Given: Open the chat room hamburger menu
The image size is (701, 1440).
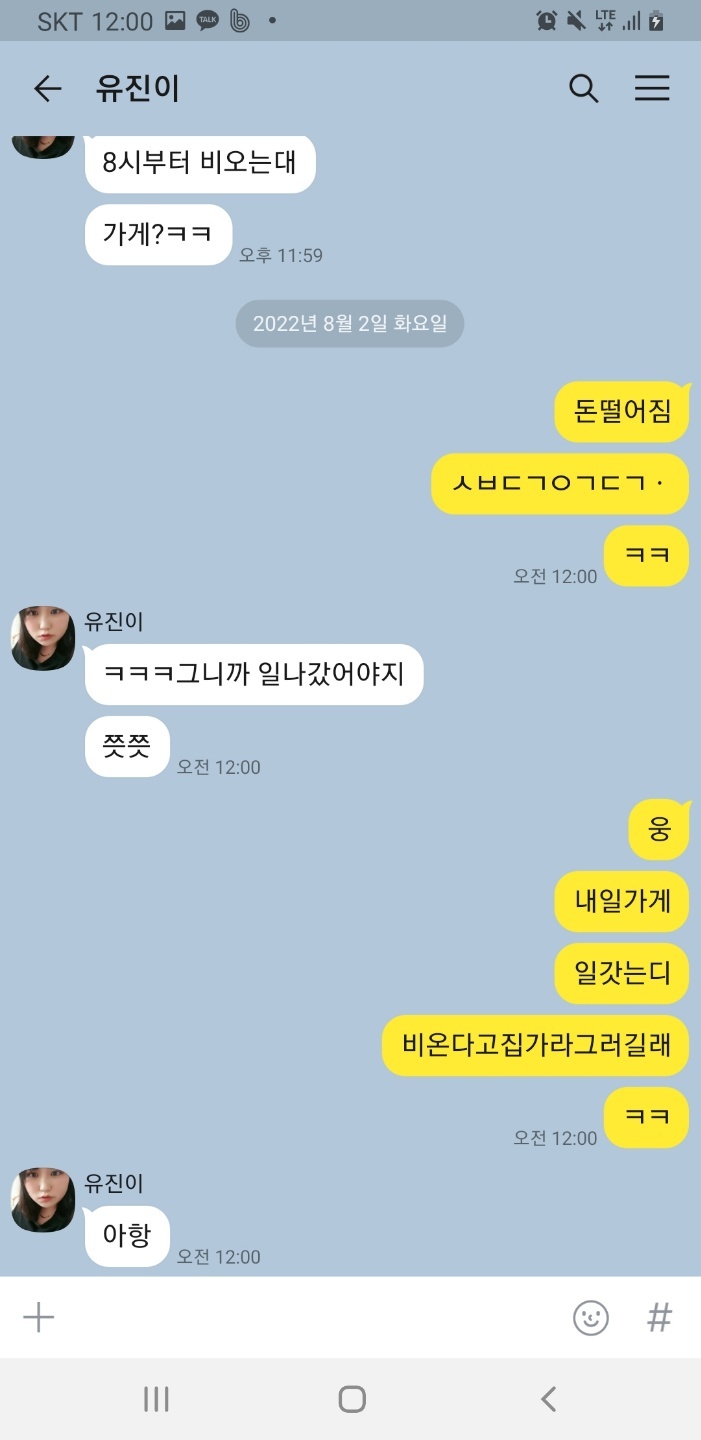Looking at the screenshot, I should pyautogui.click(x=652, y=89).
